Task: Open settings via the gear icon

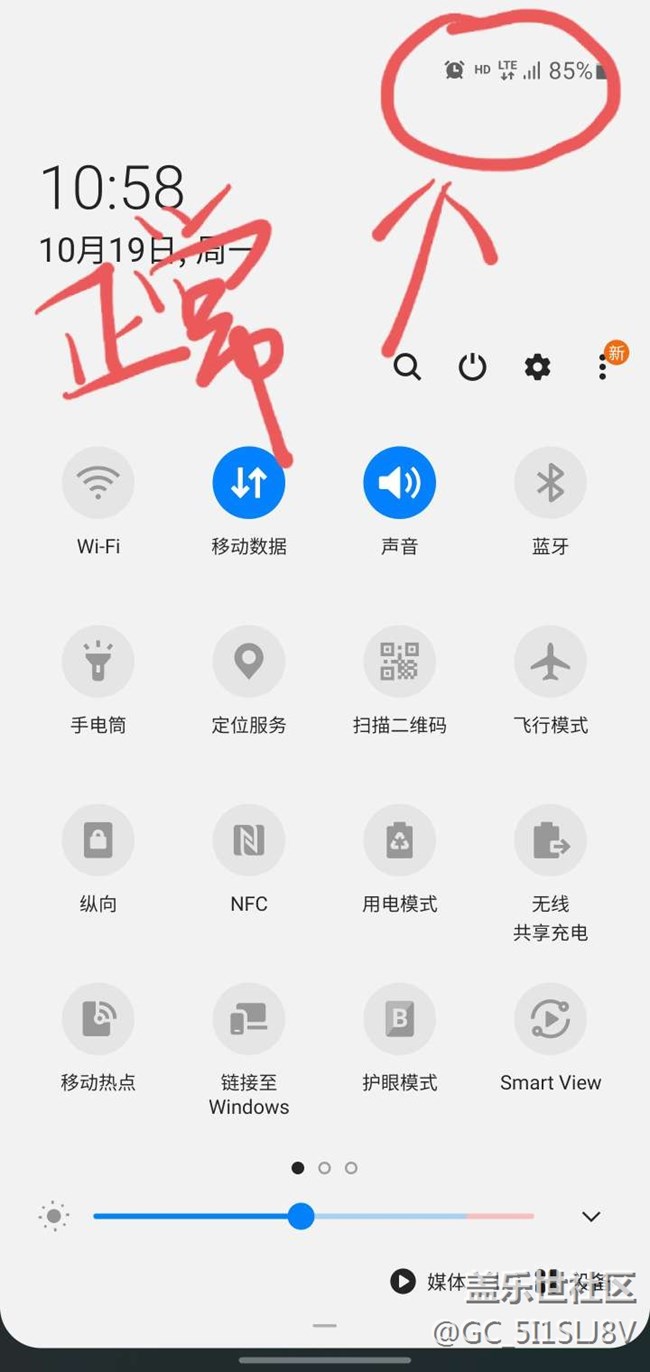Action: [x=537, y=367]
